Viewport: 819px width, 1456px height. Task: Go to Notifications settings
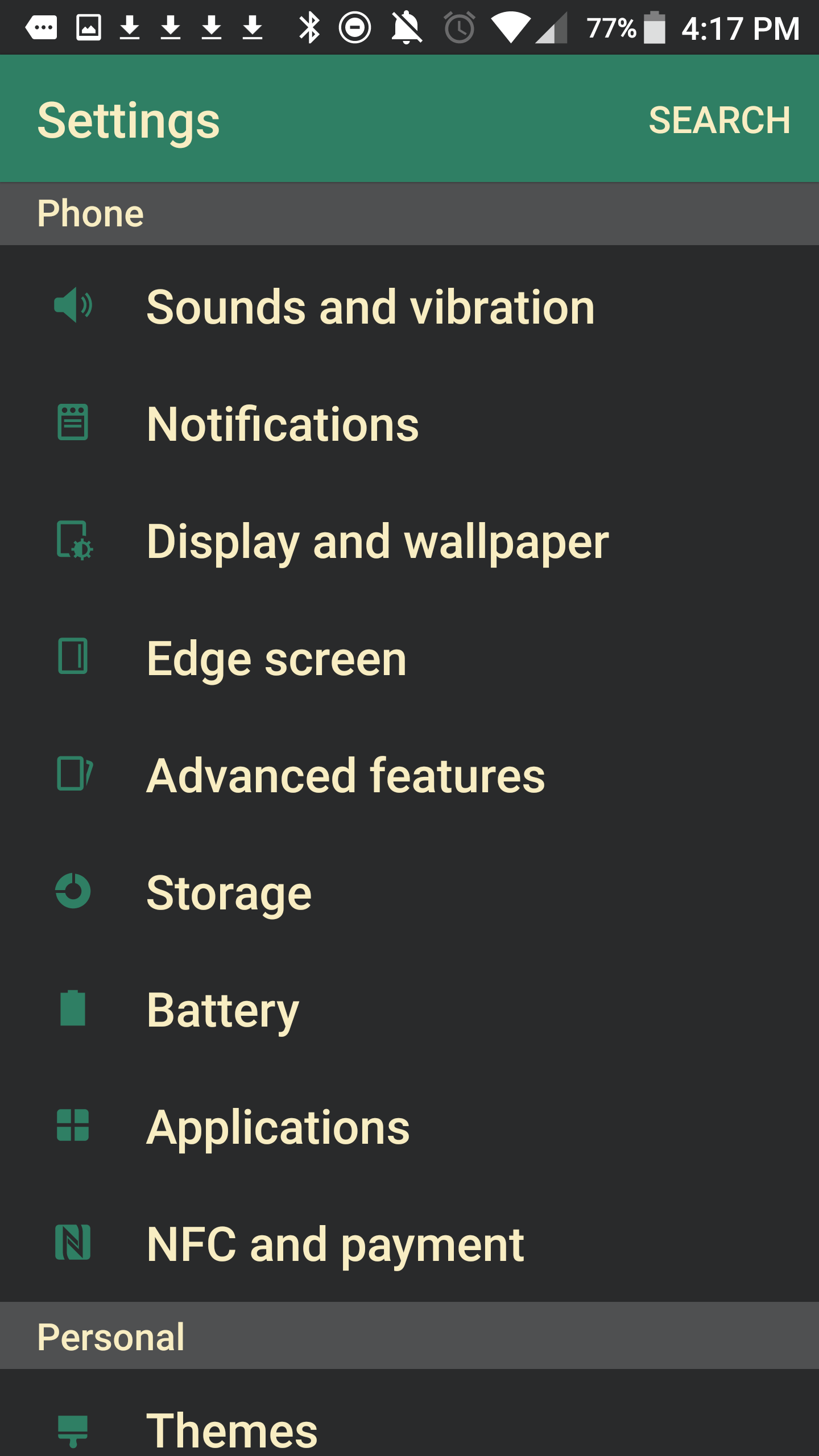click(x=283, y=424)
